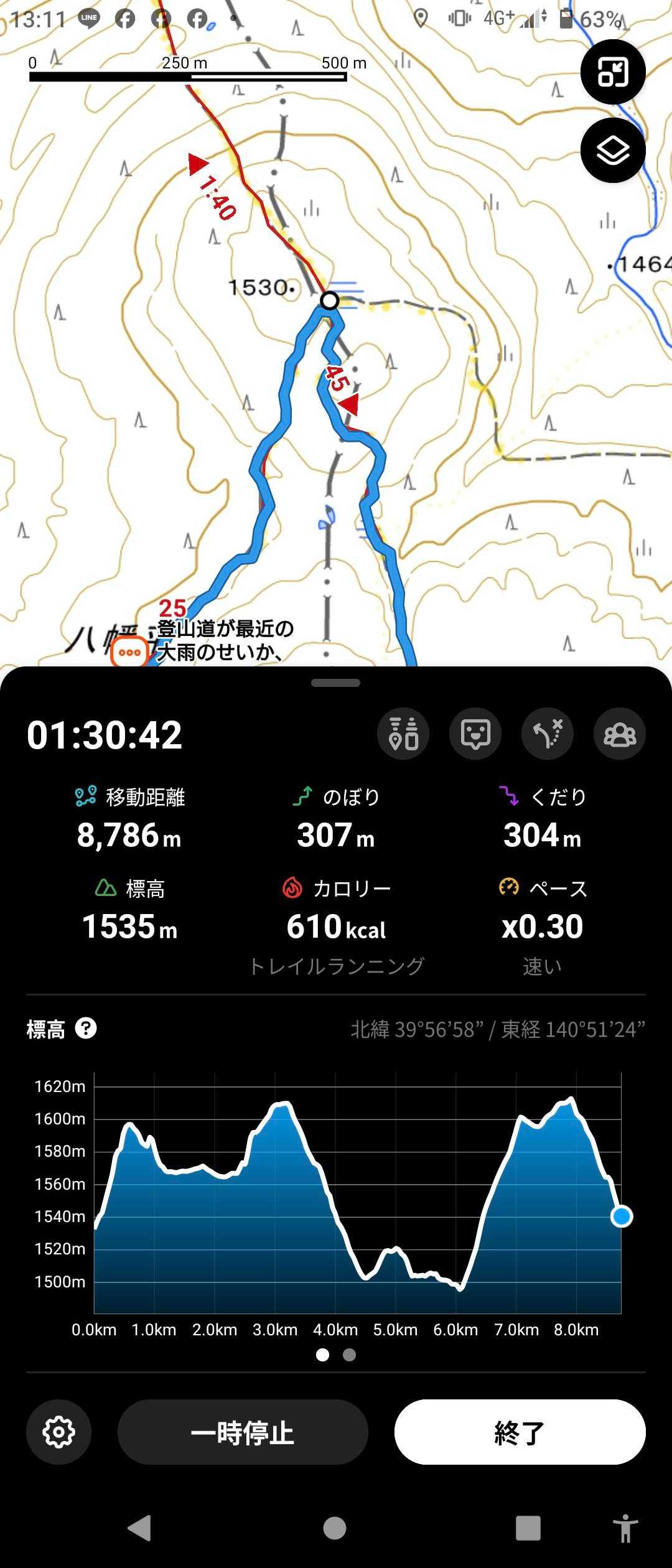Finish the activity with 終了
Screen dimensions: 672x1568
click(520, 1432)
